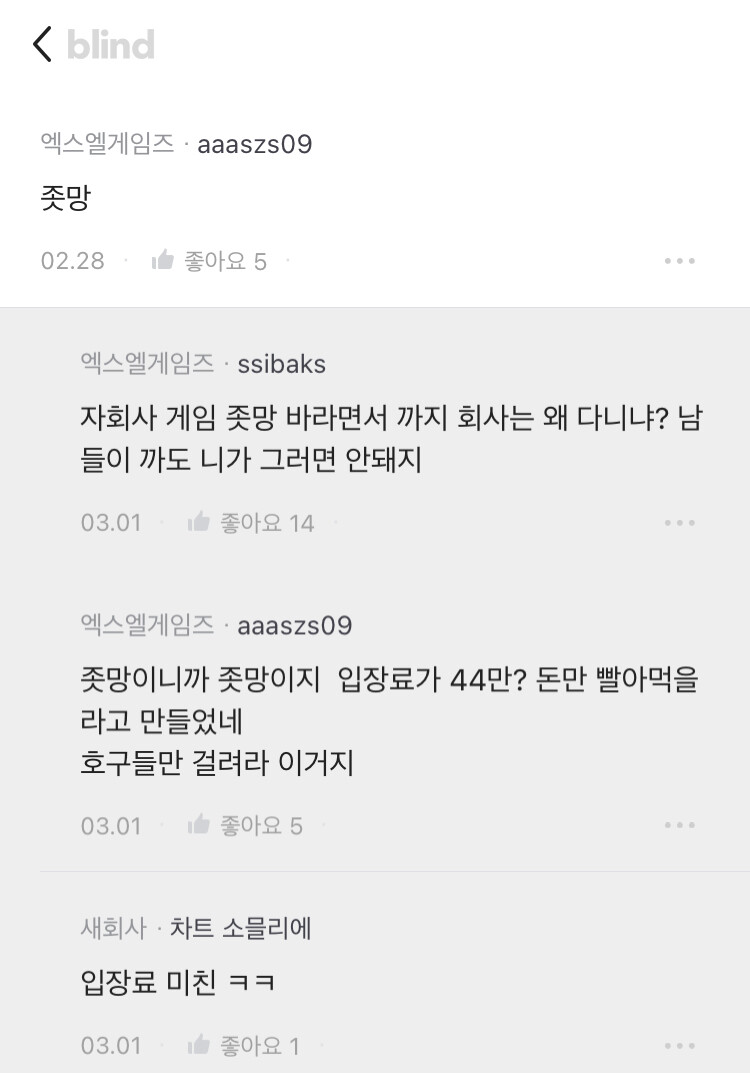Click the 02.28 timestamp on the post
Viewport: 750px width, 1073px height.
coord(73,260)
